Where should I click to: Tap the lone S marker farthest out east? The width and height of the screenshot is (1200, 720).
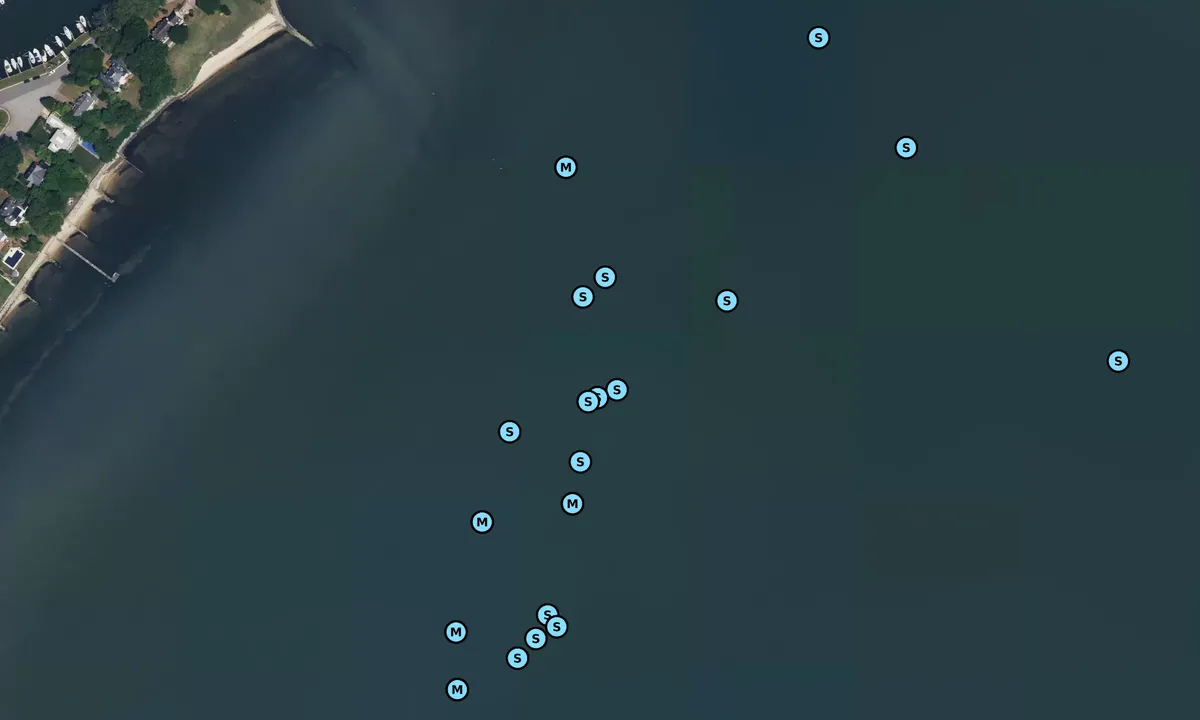click(x=1118, y=361)
